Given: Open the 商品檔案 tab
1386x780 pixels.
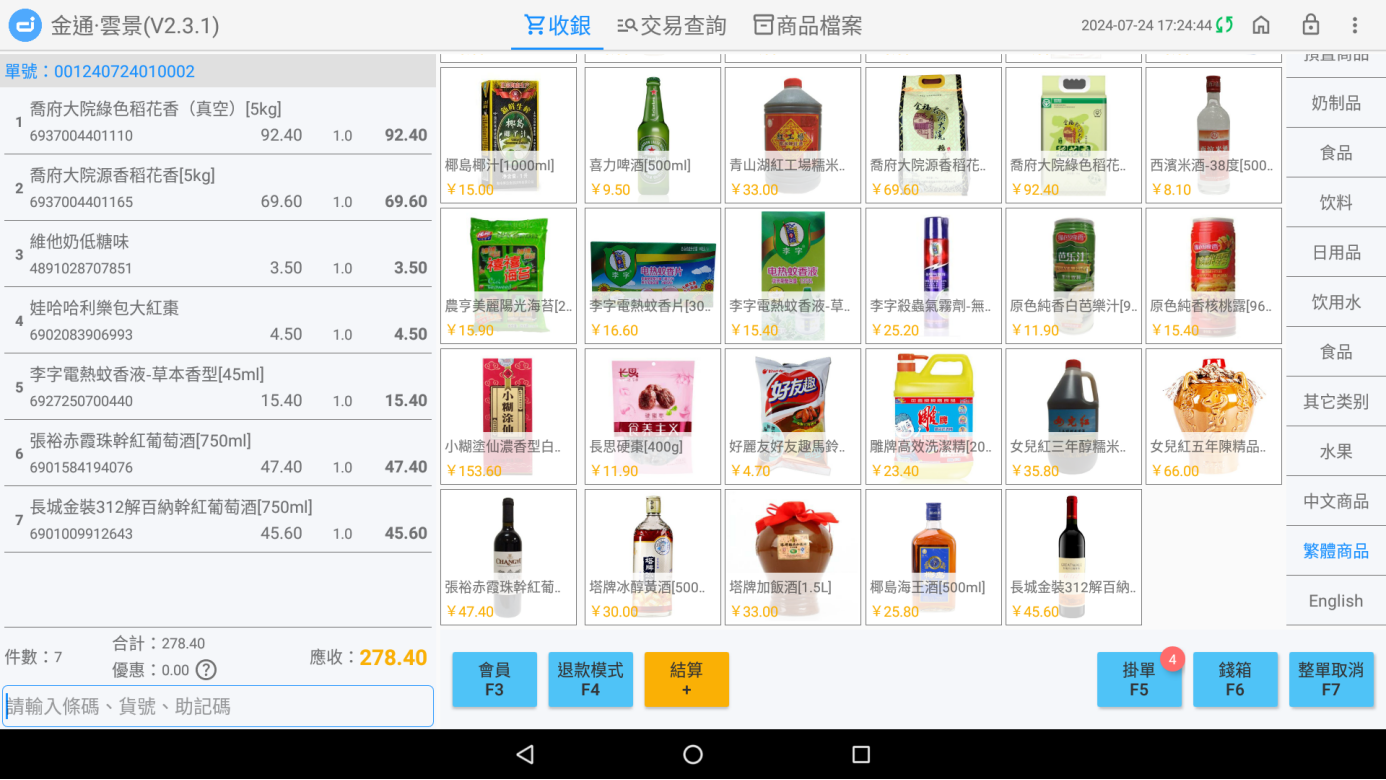Looking at the screenshot, I should 807,25.
